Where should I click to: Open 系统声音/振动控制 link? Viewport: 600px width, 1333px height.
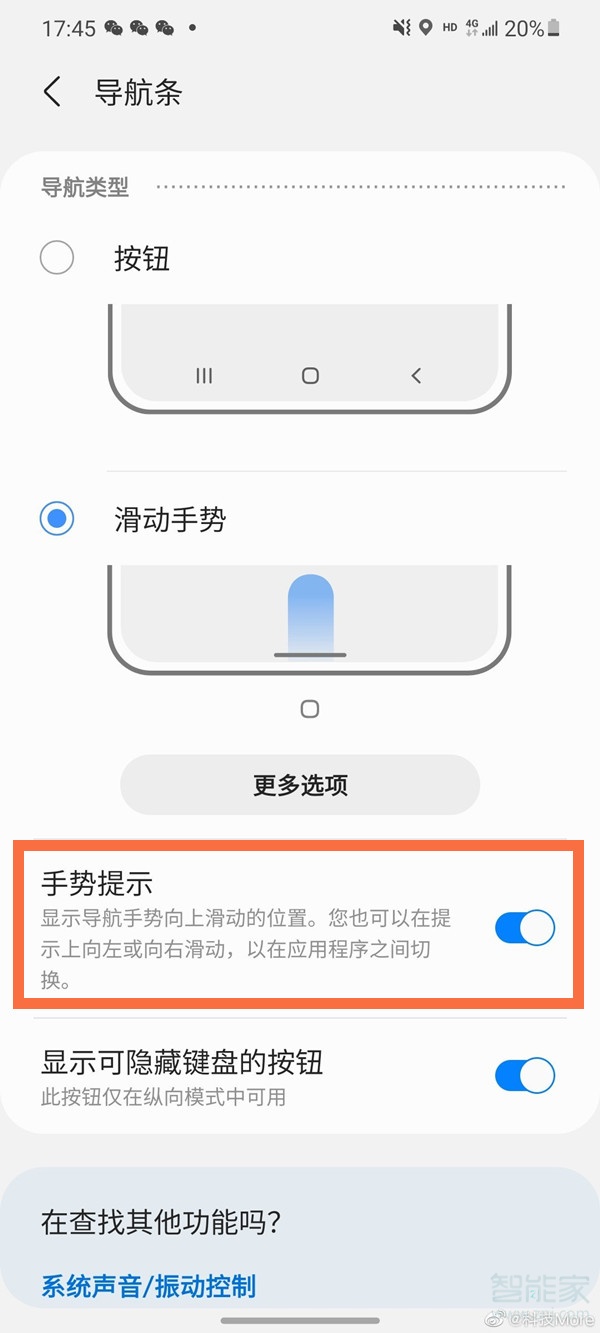pyautogui.click(x=148, y=1285)
